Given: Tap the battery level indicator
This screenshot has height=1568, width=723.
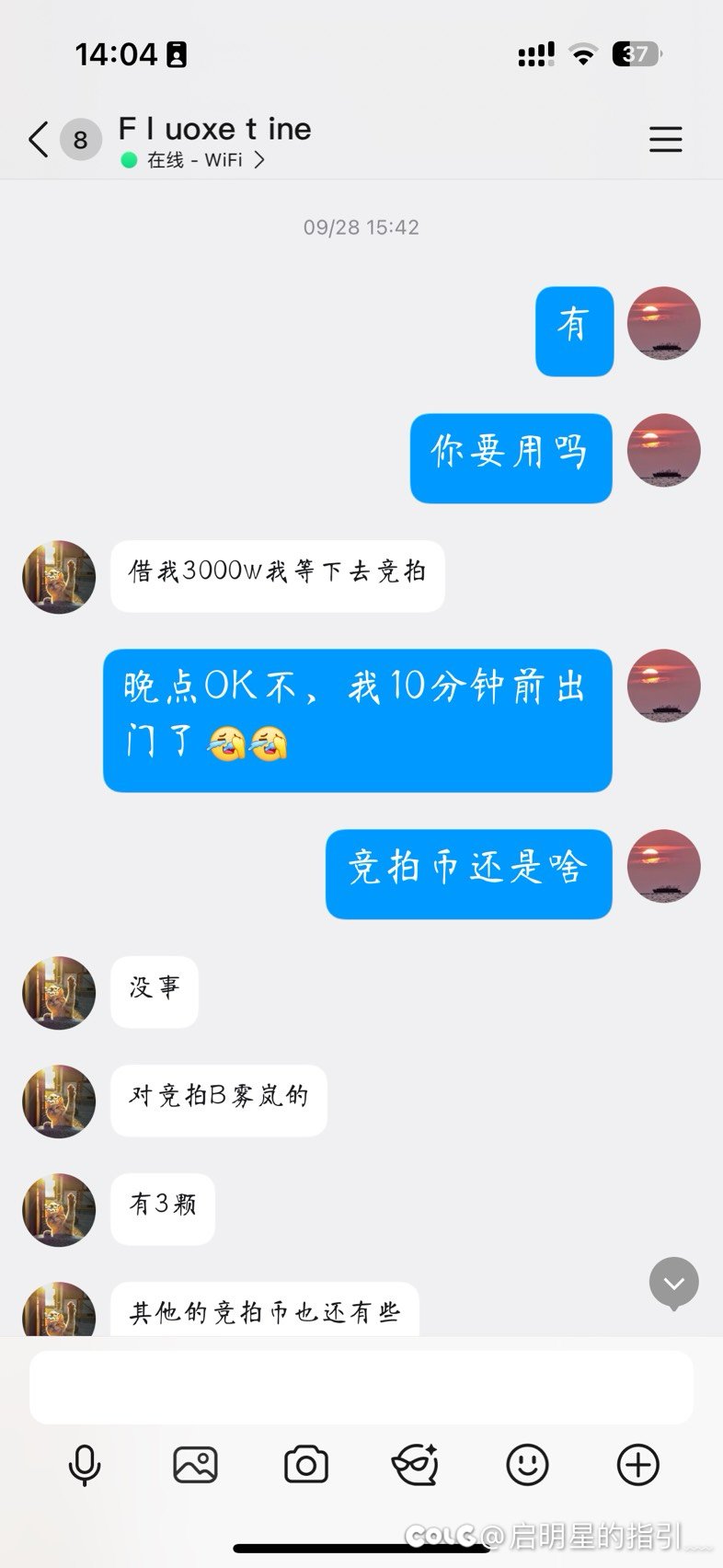Looking at the screenshot, I should tap(635, 53).
